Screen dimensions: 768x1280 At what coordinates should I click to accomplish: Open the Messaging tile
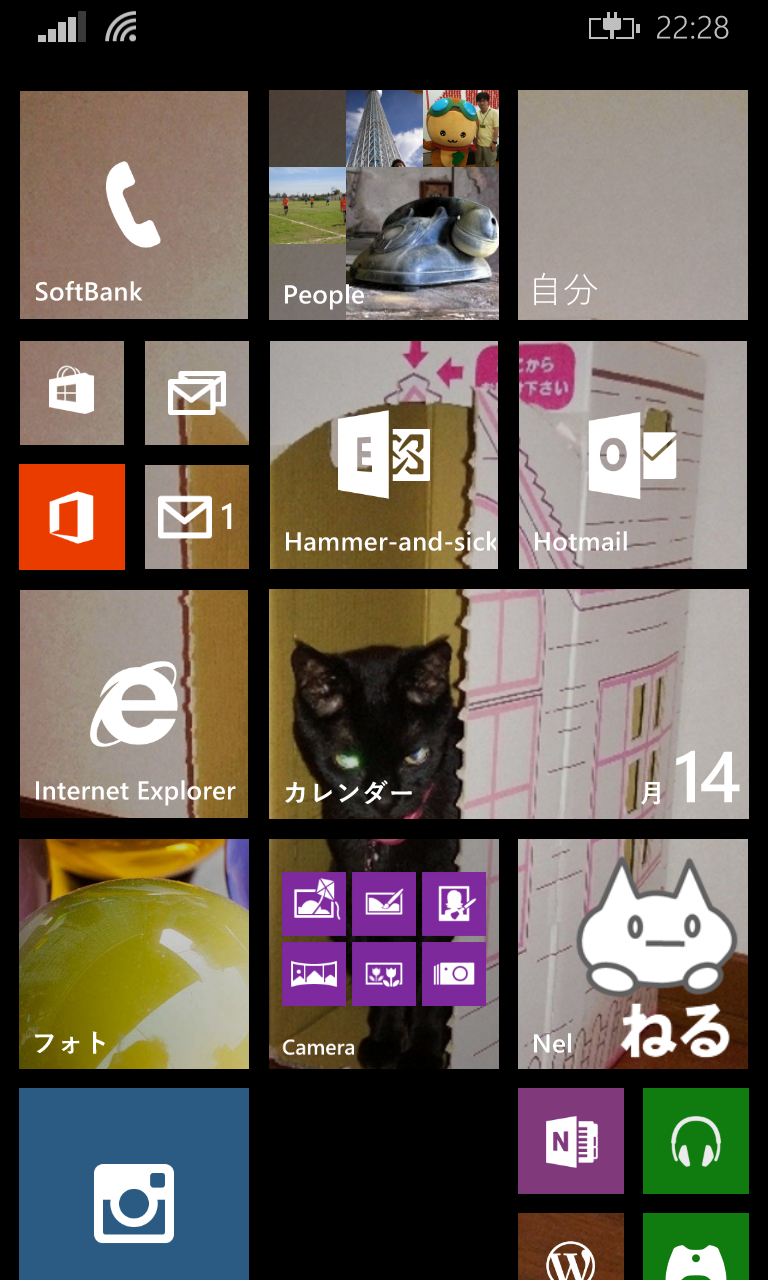197,393
